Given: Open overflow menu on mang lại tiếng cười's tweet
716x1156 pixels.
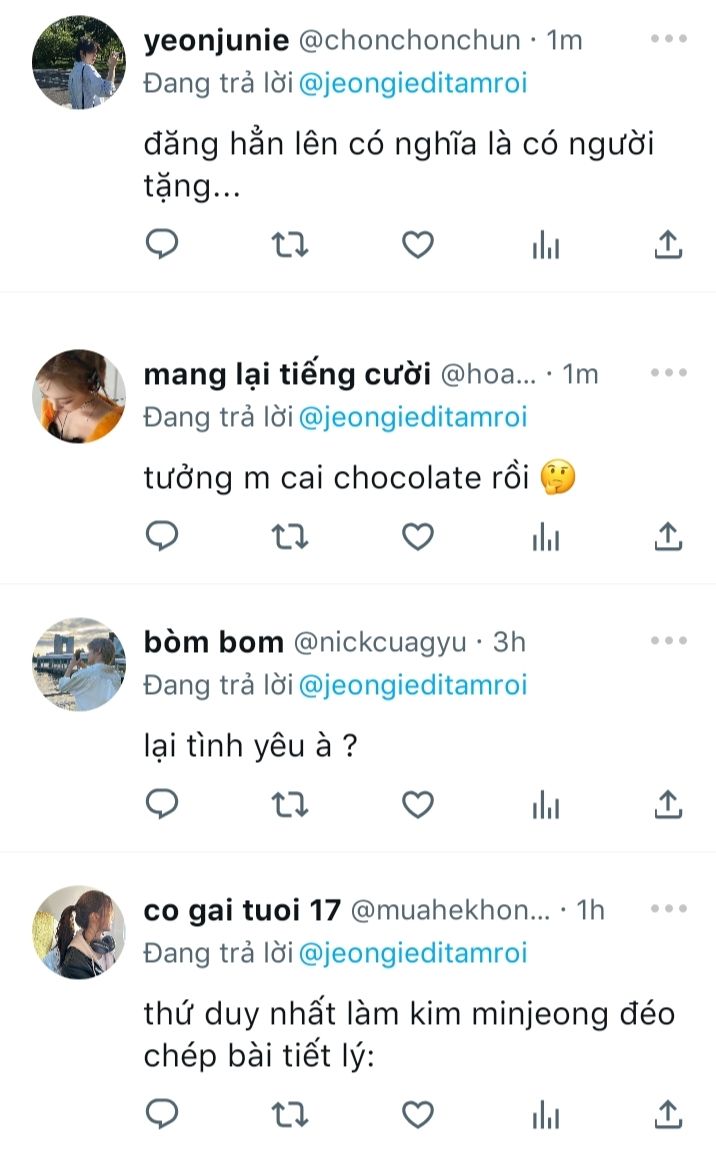Looking at the screenshot, I should 669,372.
